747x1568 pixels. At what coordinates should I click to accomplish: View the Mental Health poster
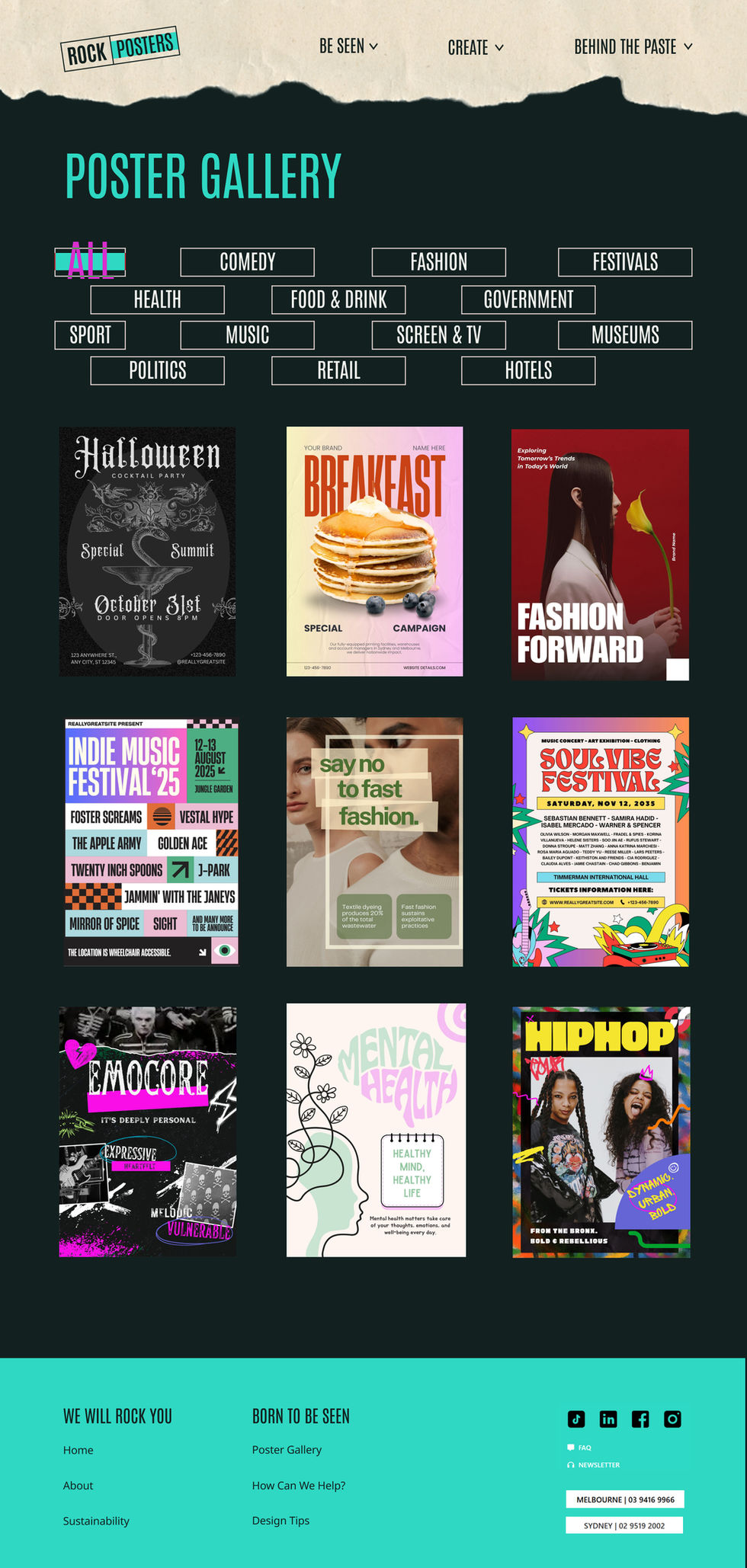376,1130
